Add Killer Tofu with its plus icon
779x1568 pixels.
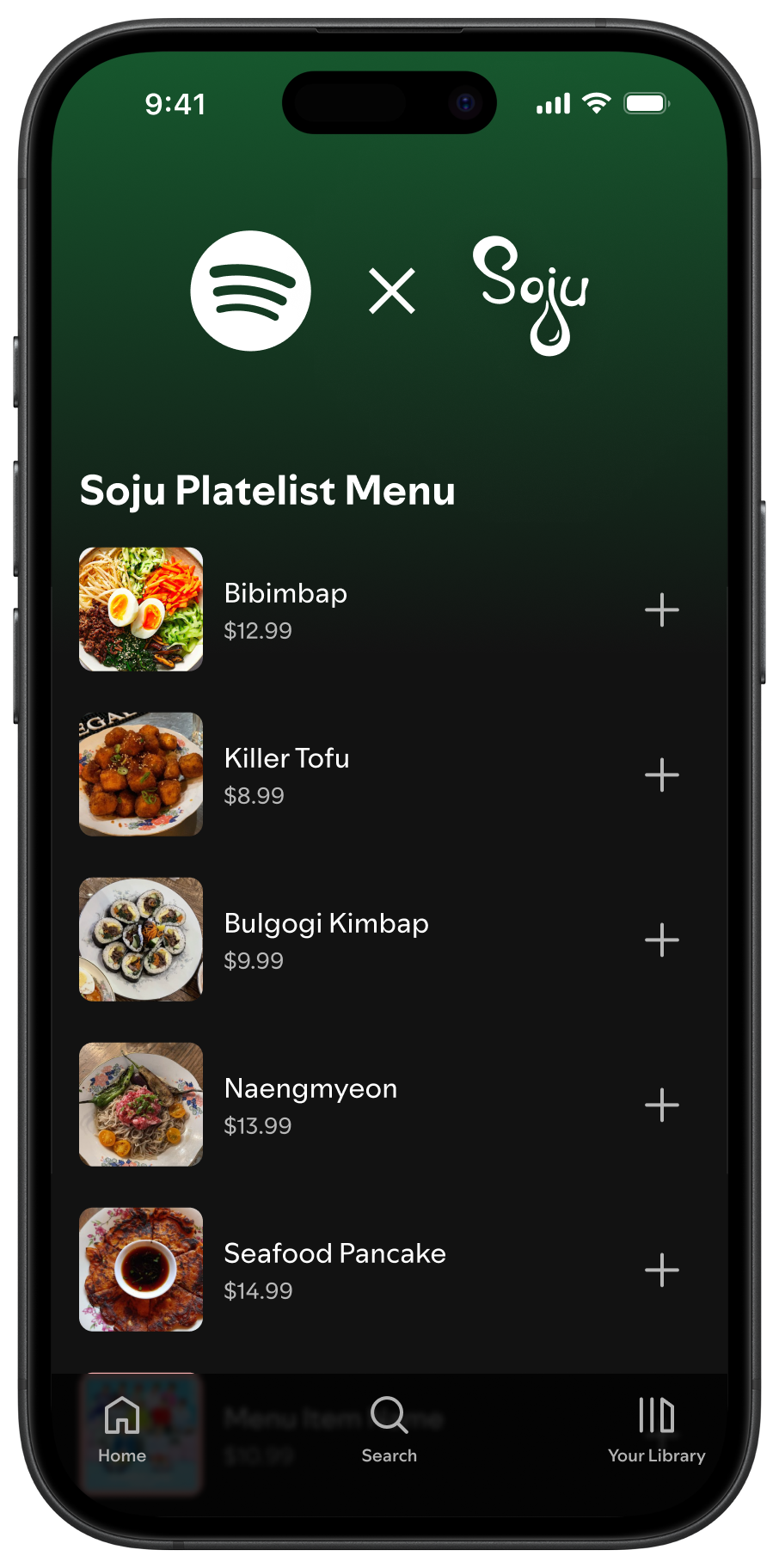(x=661, y=775)
